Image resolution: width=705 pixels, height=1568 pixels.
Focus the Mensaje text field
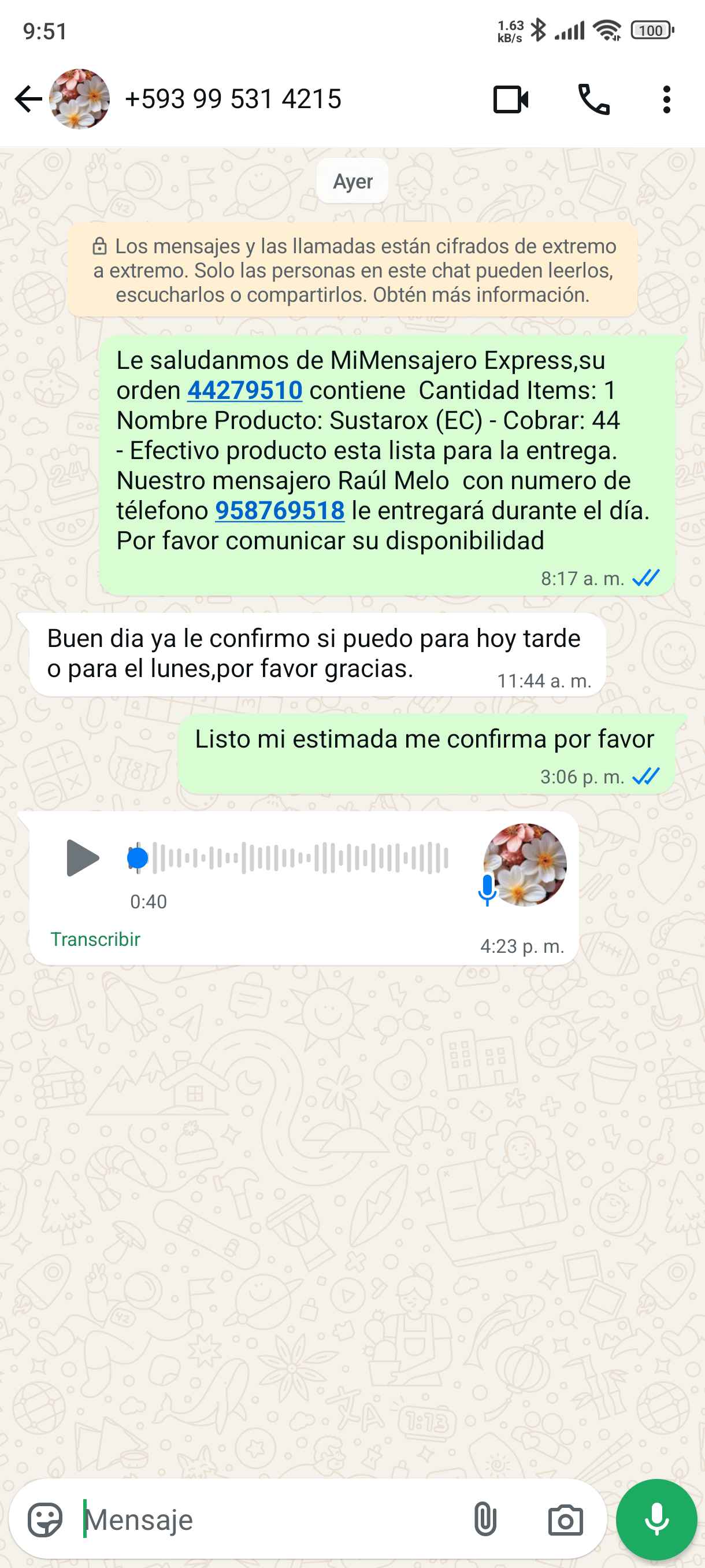pos(268,1519)
